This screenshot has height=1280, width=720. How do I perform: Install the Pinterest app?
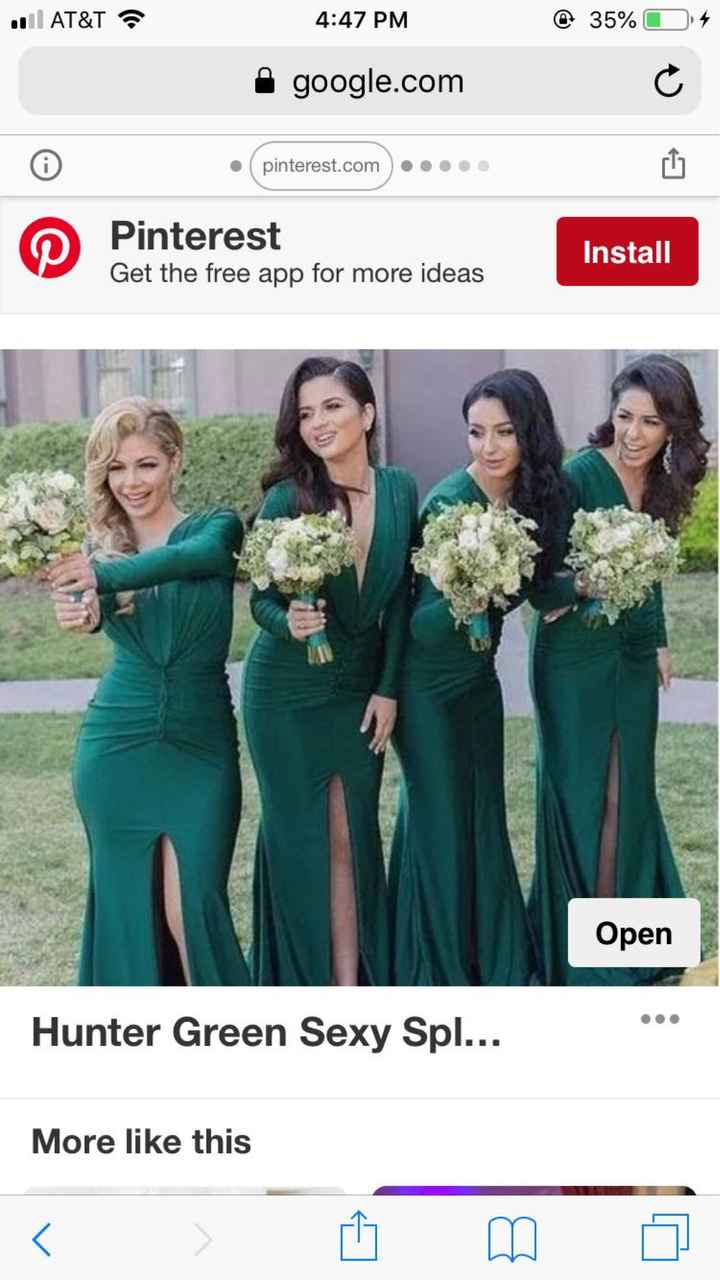626,252
